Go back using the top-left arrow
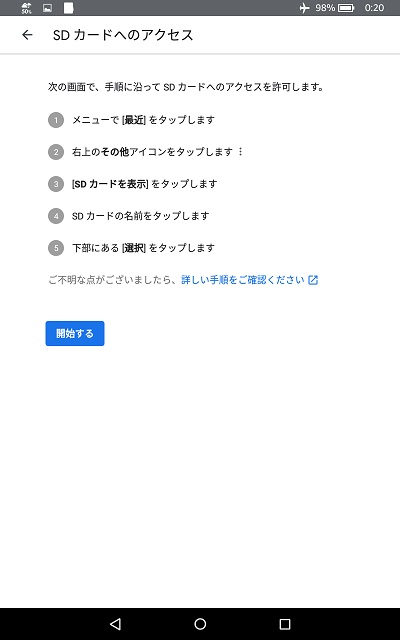 27,35
